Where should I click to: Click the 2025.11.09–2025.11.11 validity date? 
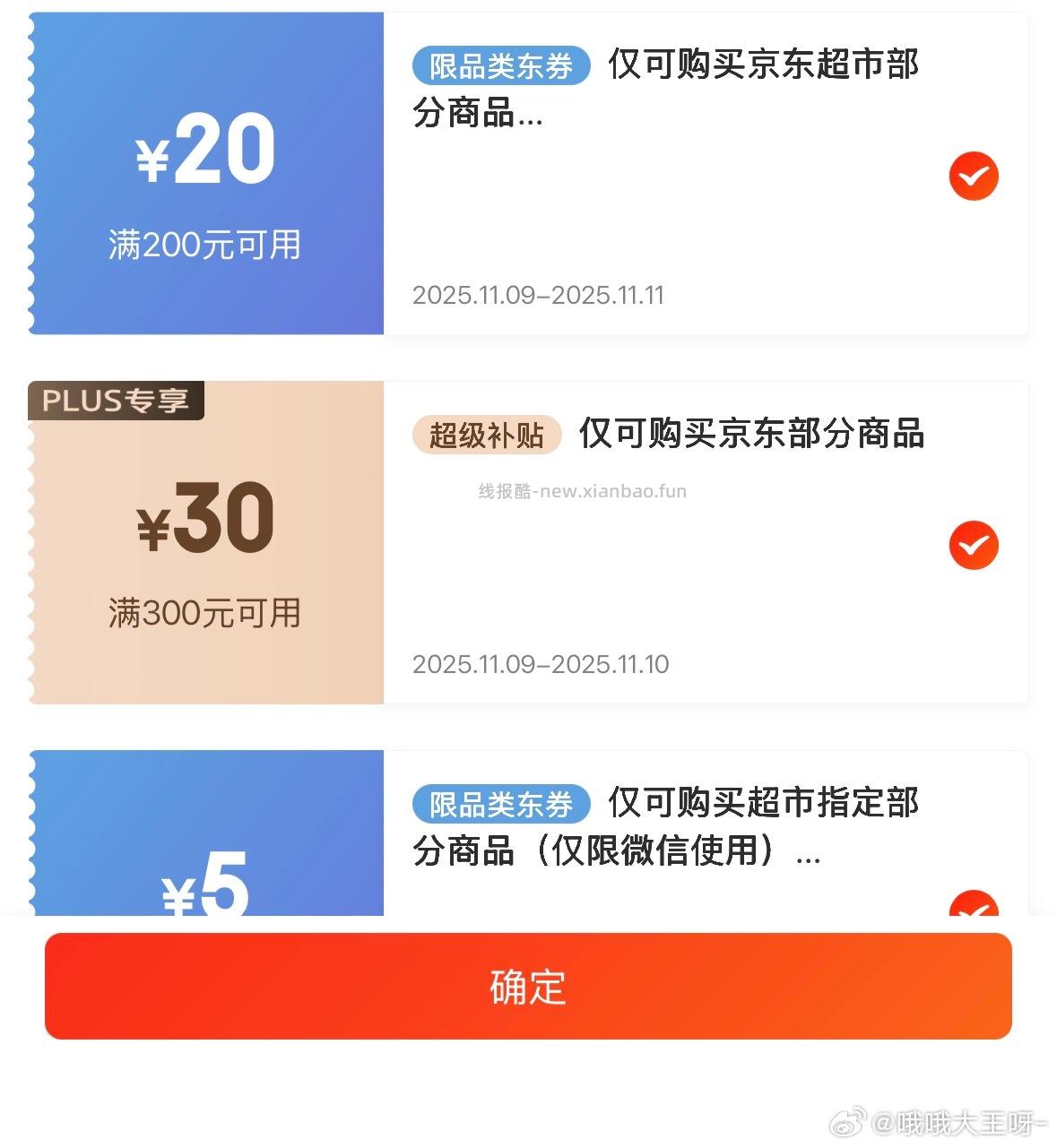539,295
